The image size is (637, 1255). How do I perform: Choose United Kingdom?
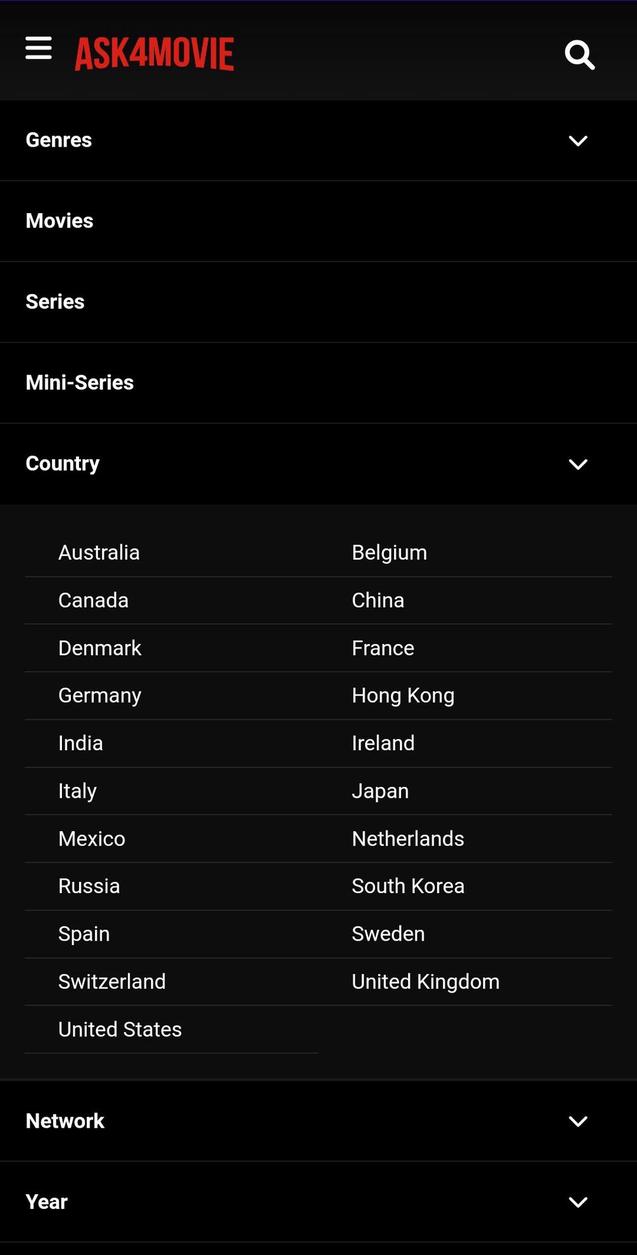pos(425,982)
